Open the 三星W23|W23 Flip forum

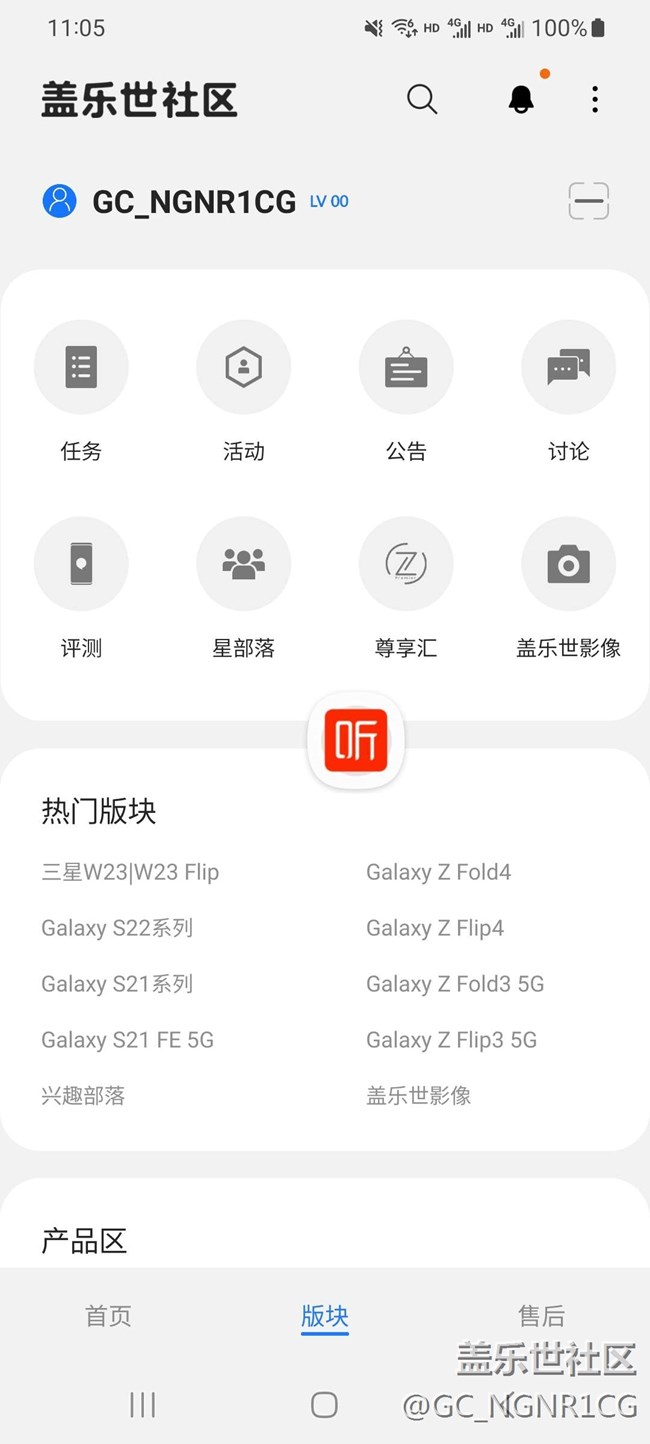pyautogui.click(x=130, y=872)
